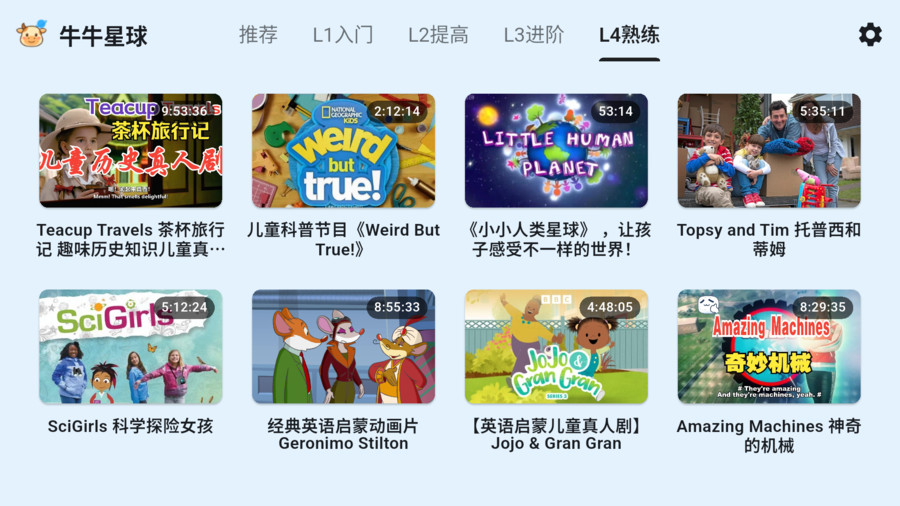Go to the L3进阶 tab
This screenshot has height=506, width=900.
(x=534, y=35)
